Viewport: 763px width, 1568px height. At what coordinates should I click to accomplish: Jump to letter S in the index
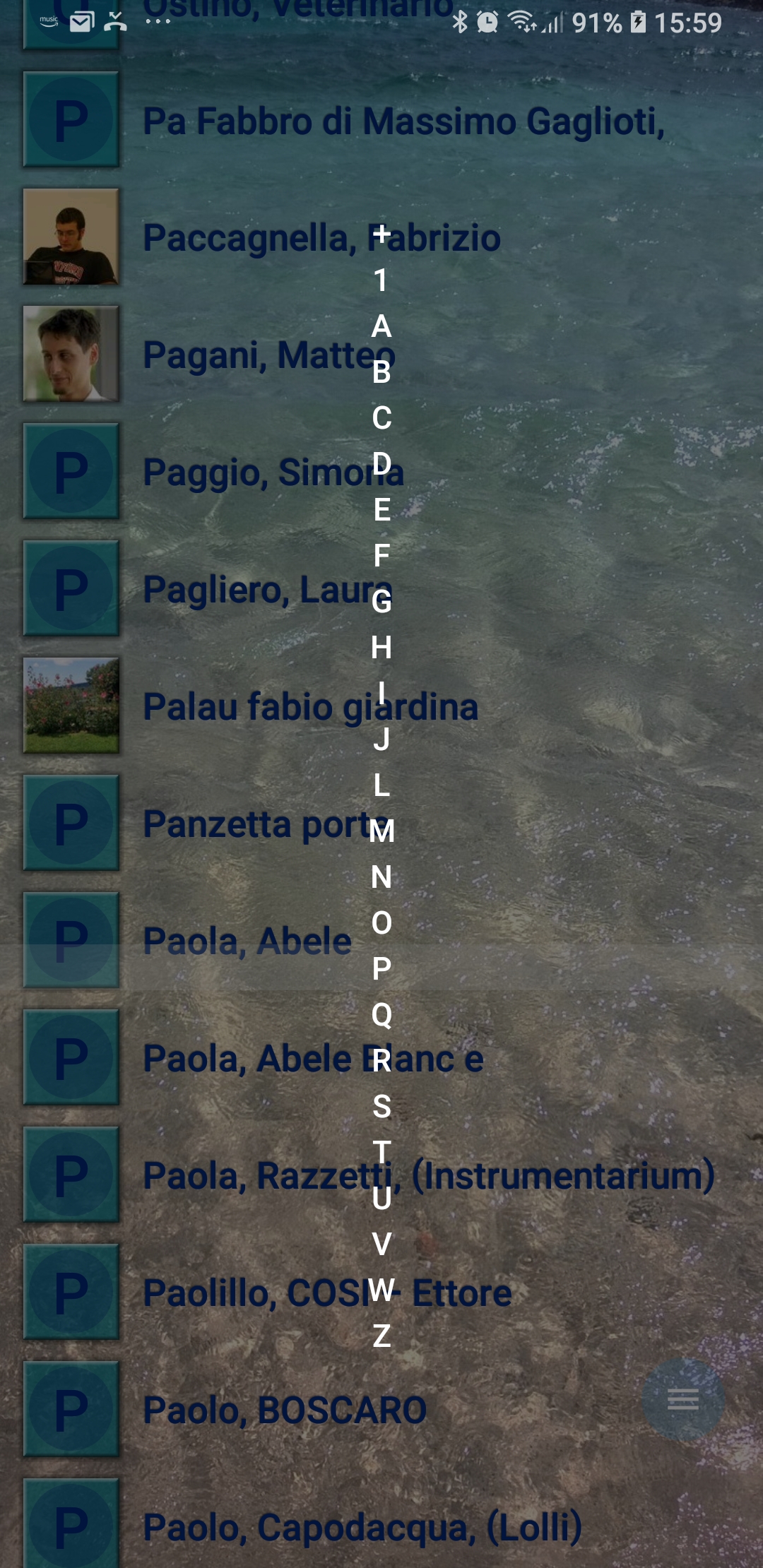381,1106
